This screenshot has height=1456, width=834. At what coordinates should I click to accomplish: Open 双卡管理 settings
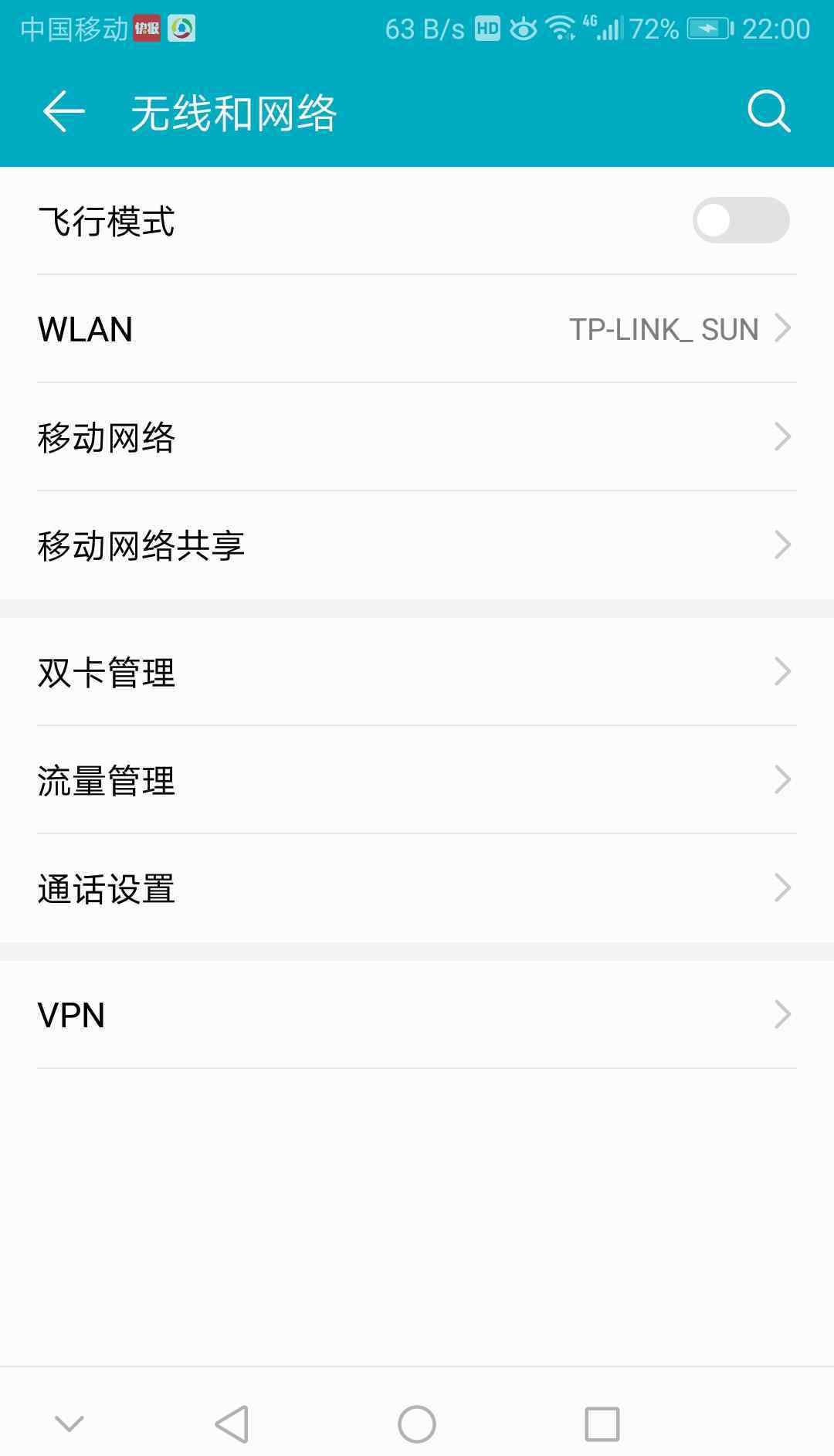tap(417, 672)
